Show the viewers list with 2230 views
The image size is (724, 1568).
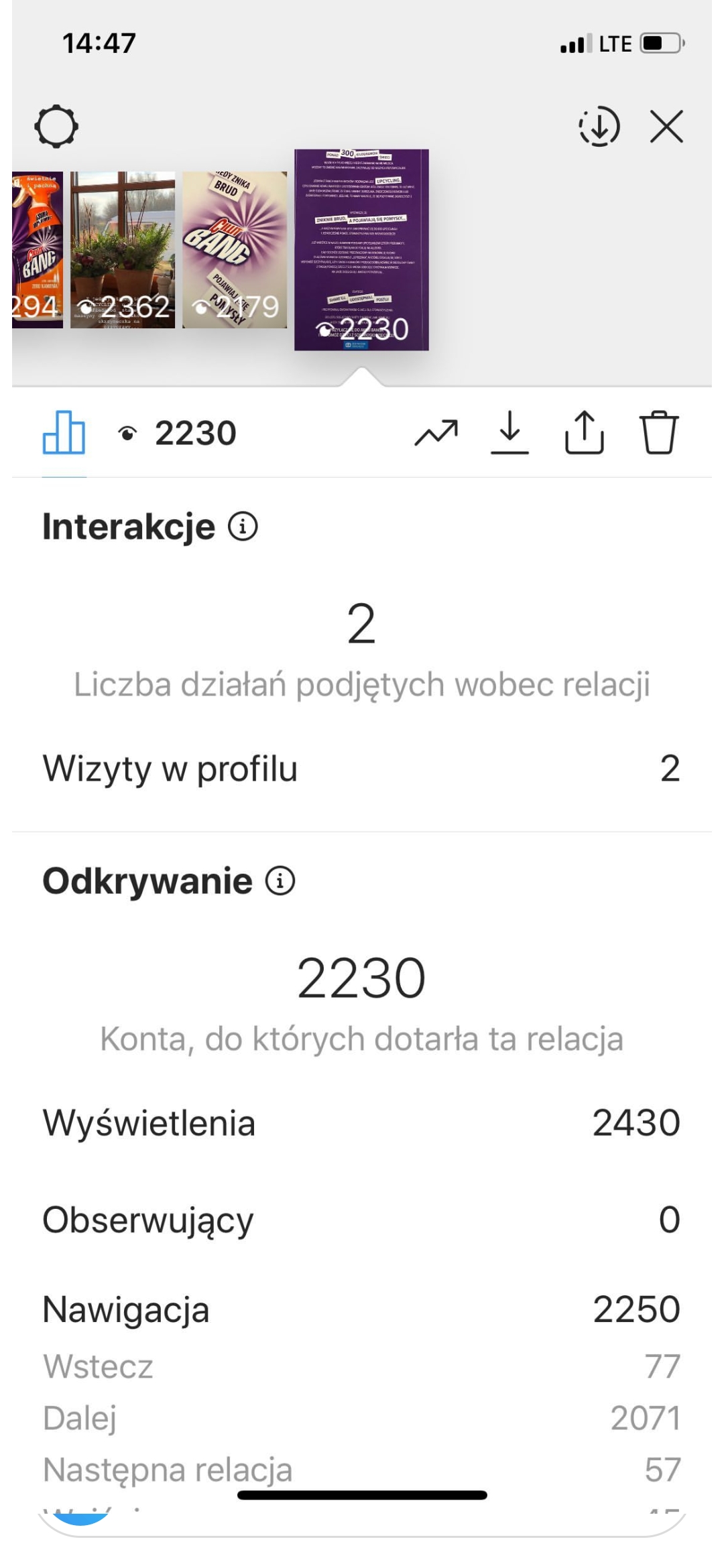point(178,434)
